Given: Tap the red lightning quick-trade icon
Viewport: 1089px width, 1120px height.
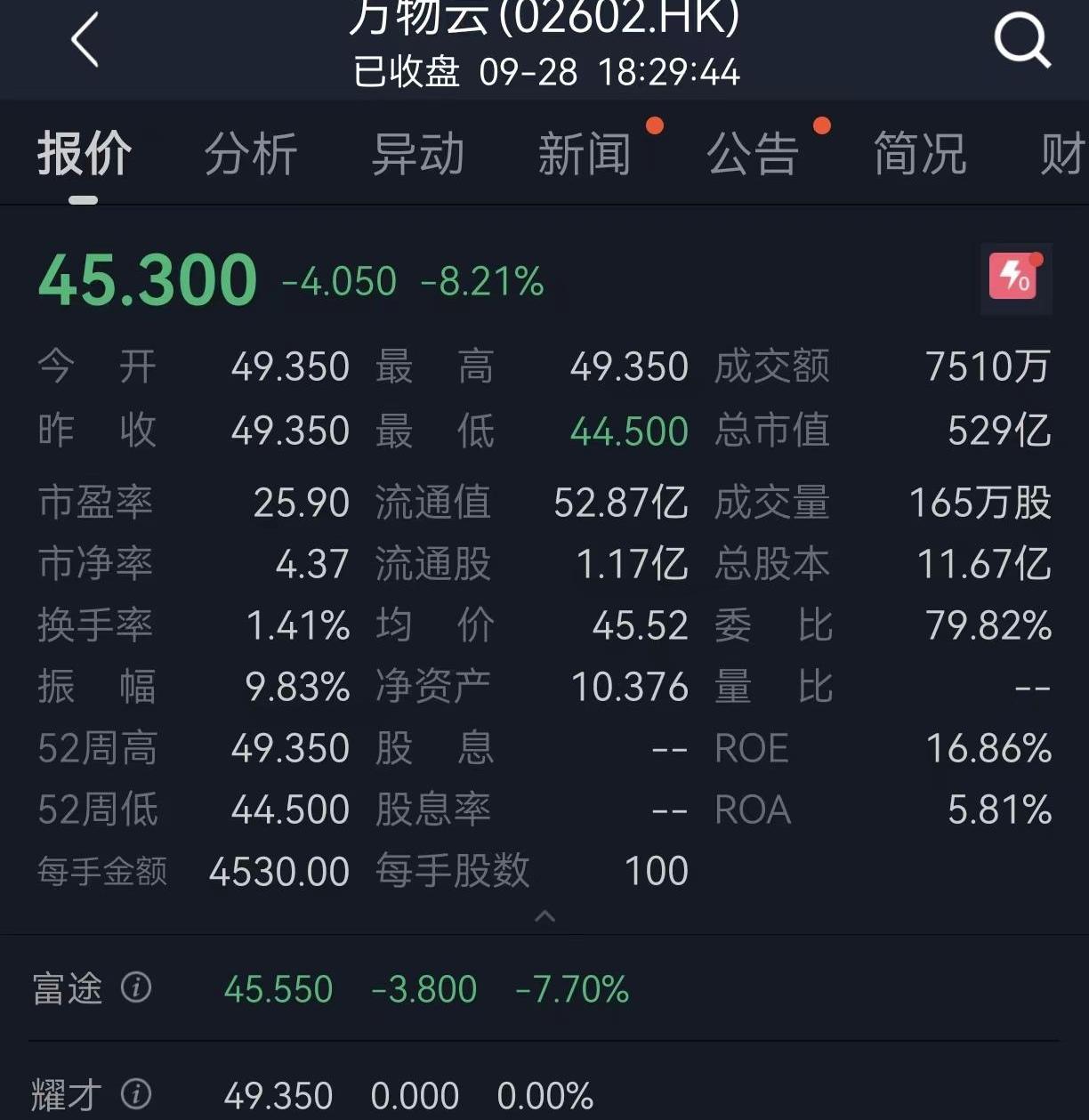Looking at the screenshot, I should (1015, 278).
